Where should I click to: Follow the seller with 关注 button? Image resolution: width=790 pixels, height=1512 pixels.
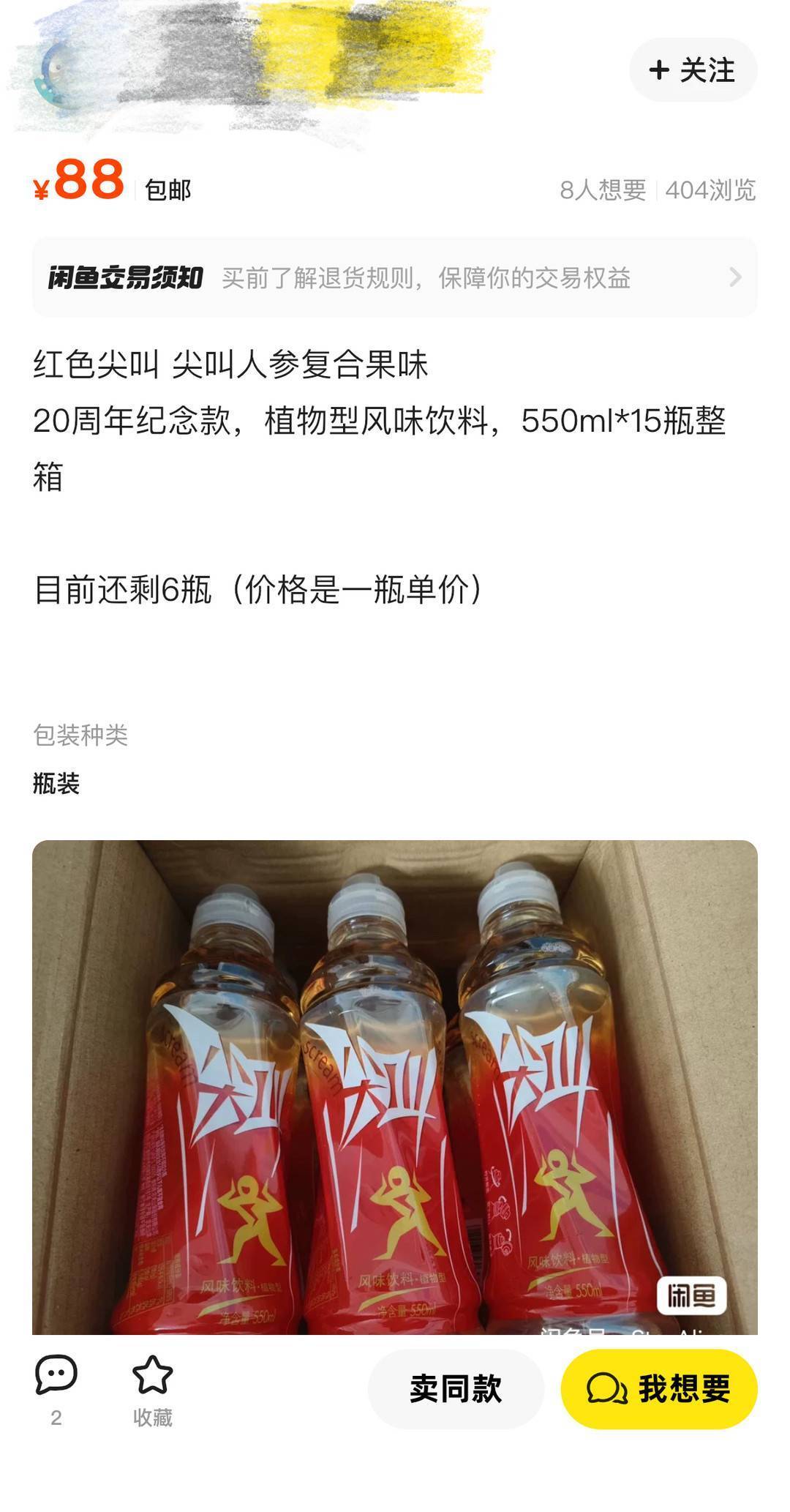693,70
